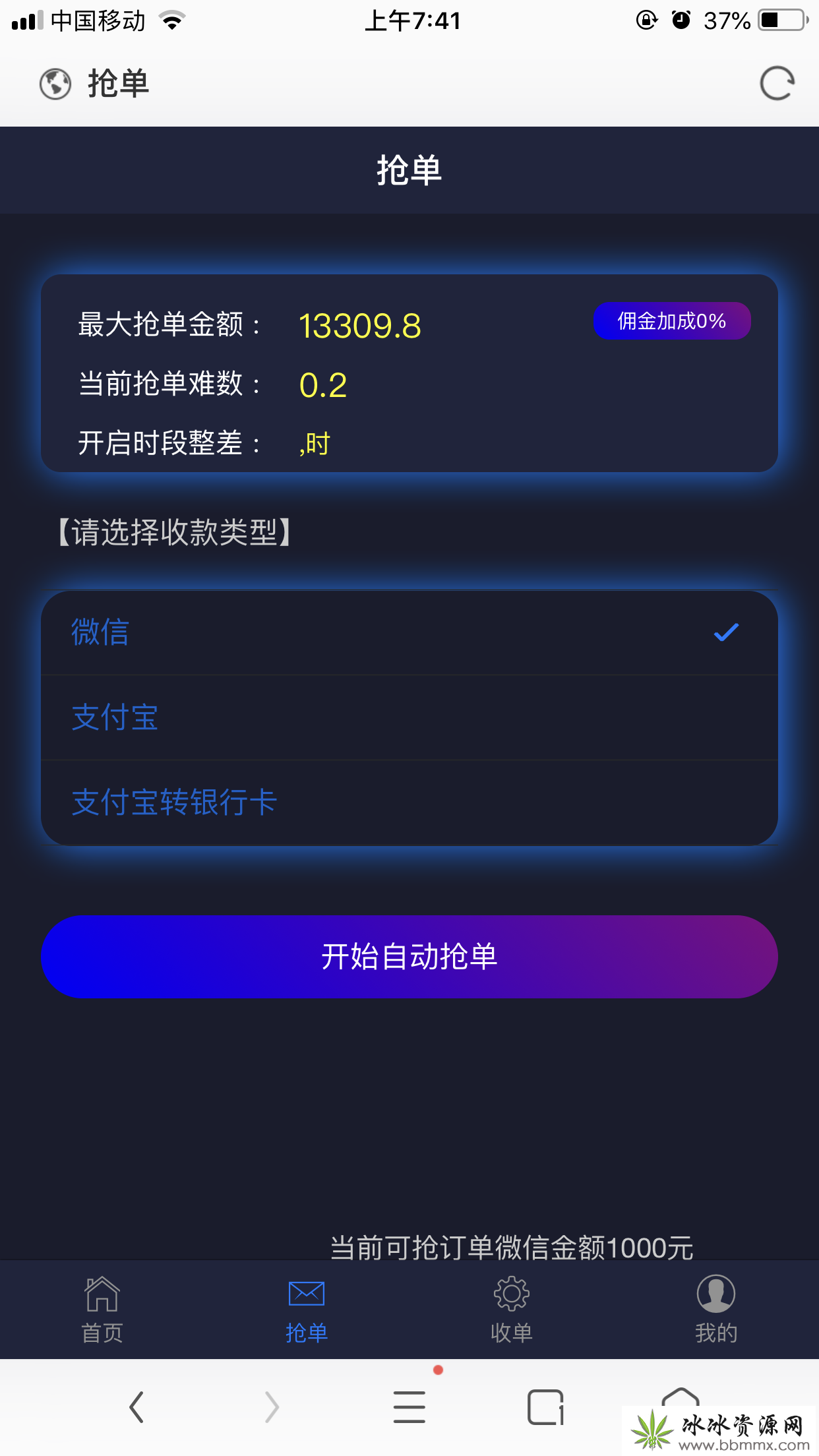Select the 支付宝转银行卡 option
819x1456 pixels.
tap(409, 803)
